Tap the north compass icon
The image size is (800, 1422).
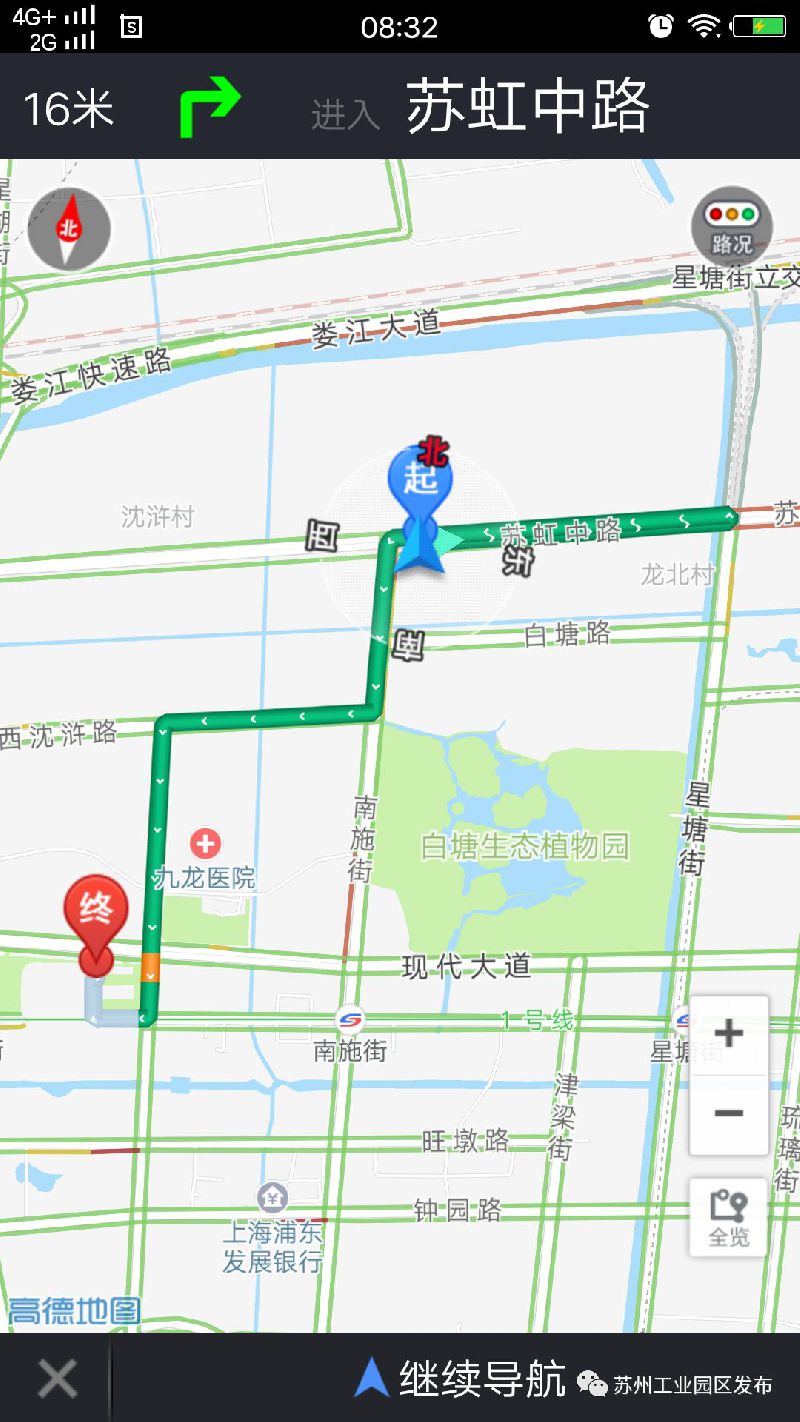68,230
